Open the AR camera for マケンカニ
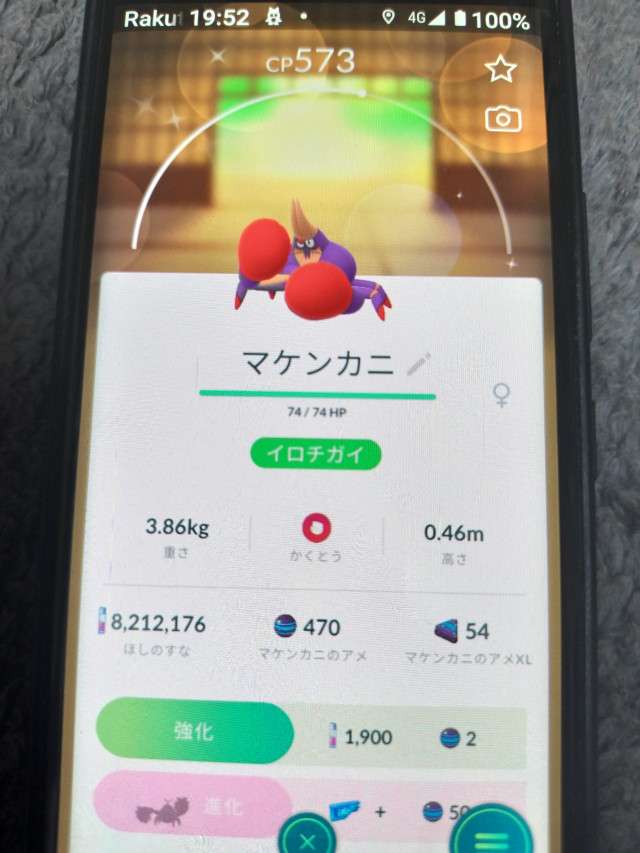 click(502, 120)
